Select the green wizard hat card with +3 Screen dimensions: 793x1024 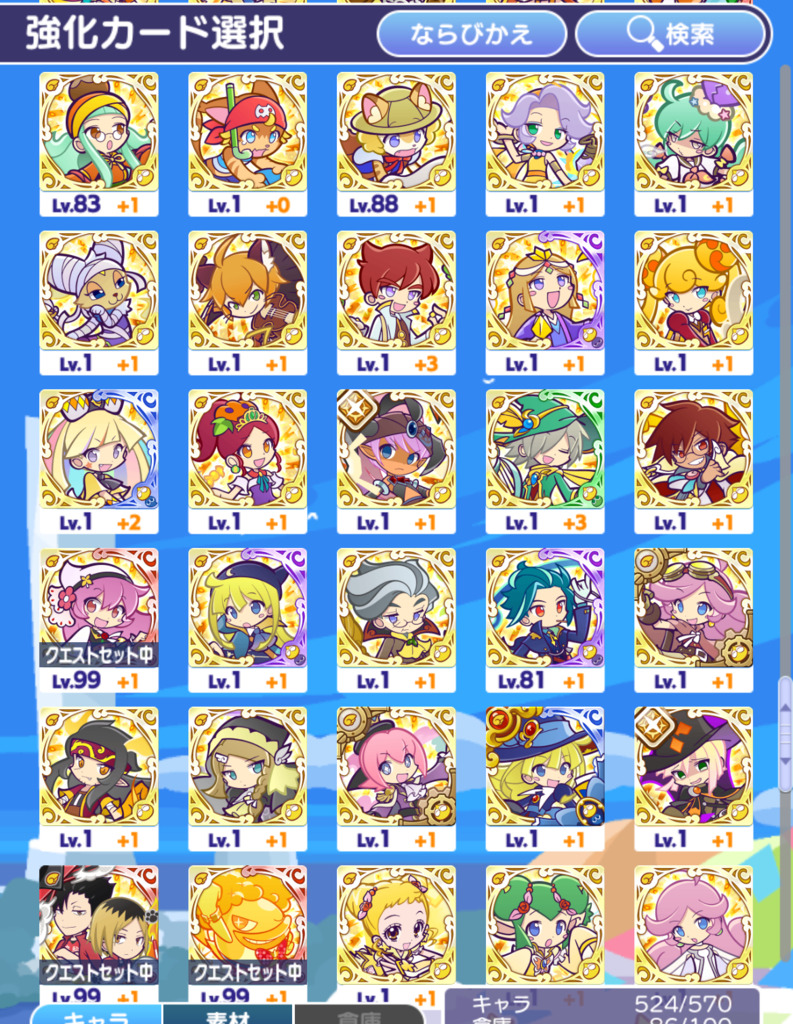pyautogui.click(x=545, y=450)
